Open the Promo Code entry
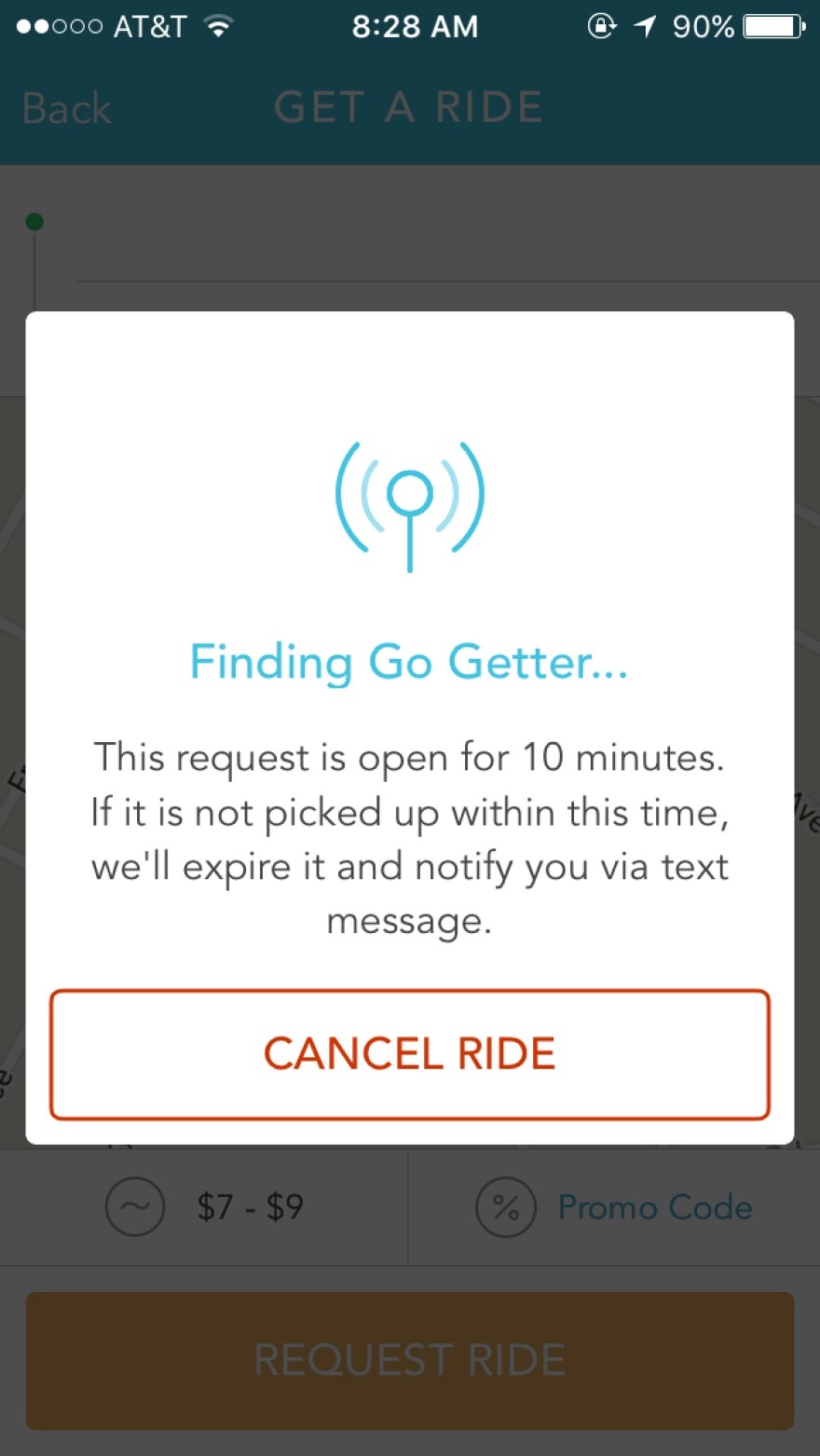 [614, 1207]
